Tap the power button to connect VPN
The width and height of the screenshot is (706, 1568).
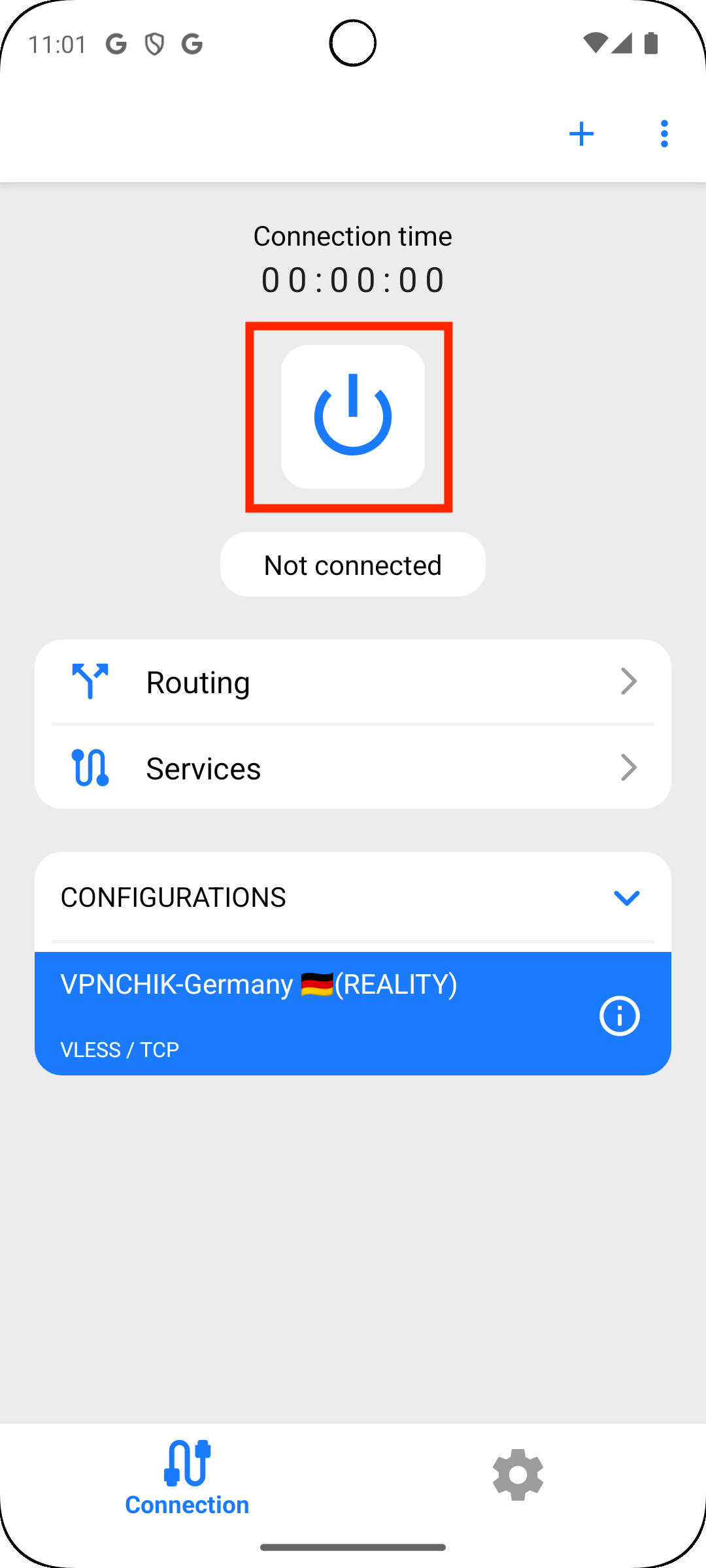[352, 416]
